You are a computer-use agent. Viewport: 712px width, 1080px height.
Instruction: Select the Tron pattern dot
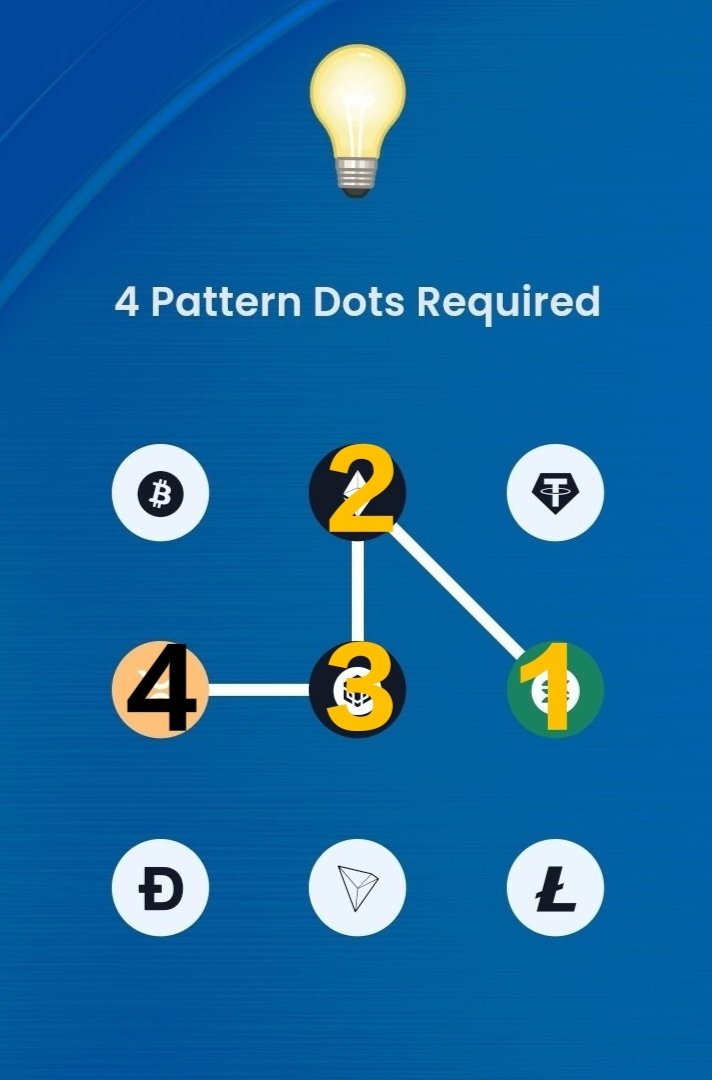pyautogui.click(x=357, y=887)
